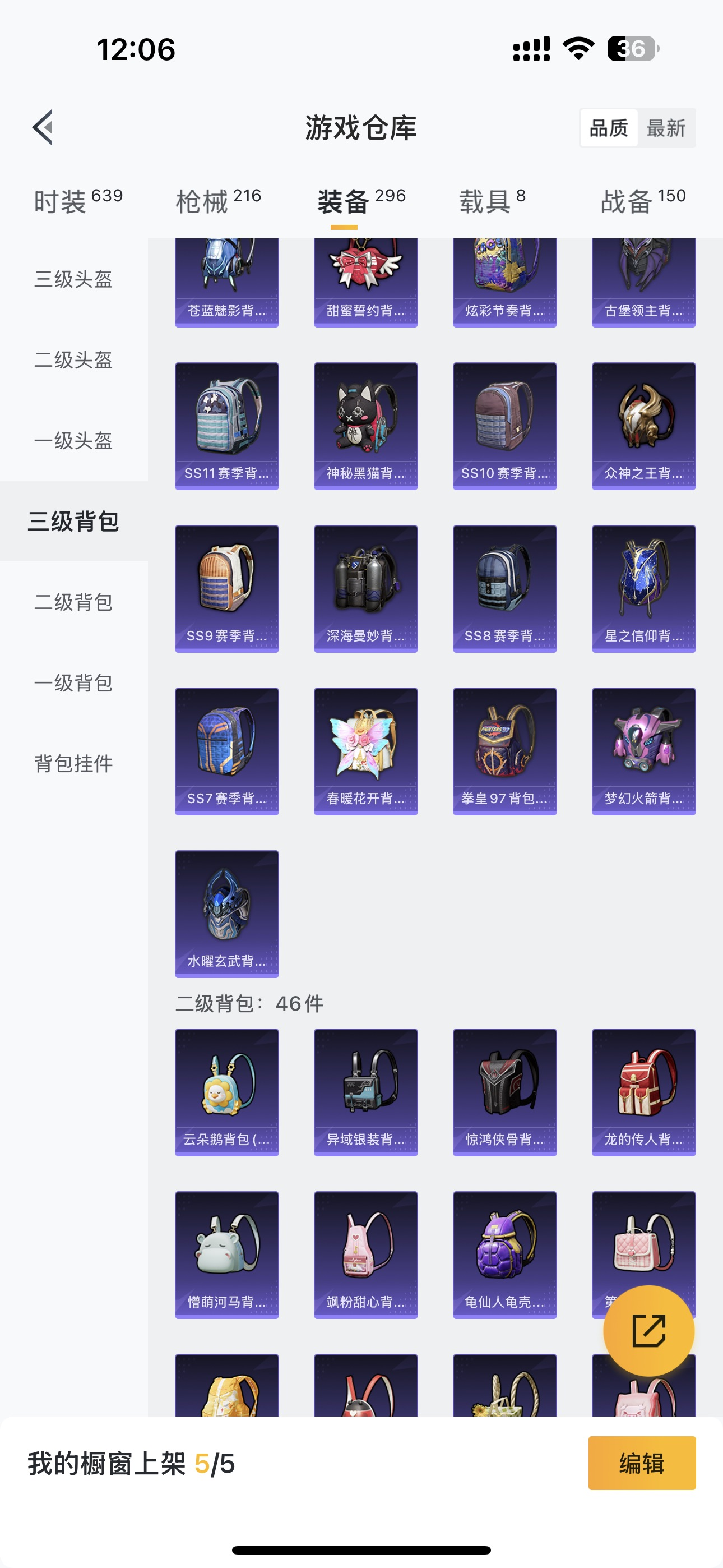
Task: Select 背包挂件 in the sidebar
Action: (x=73, y=763)
